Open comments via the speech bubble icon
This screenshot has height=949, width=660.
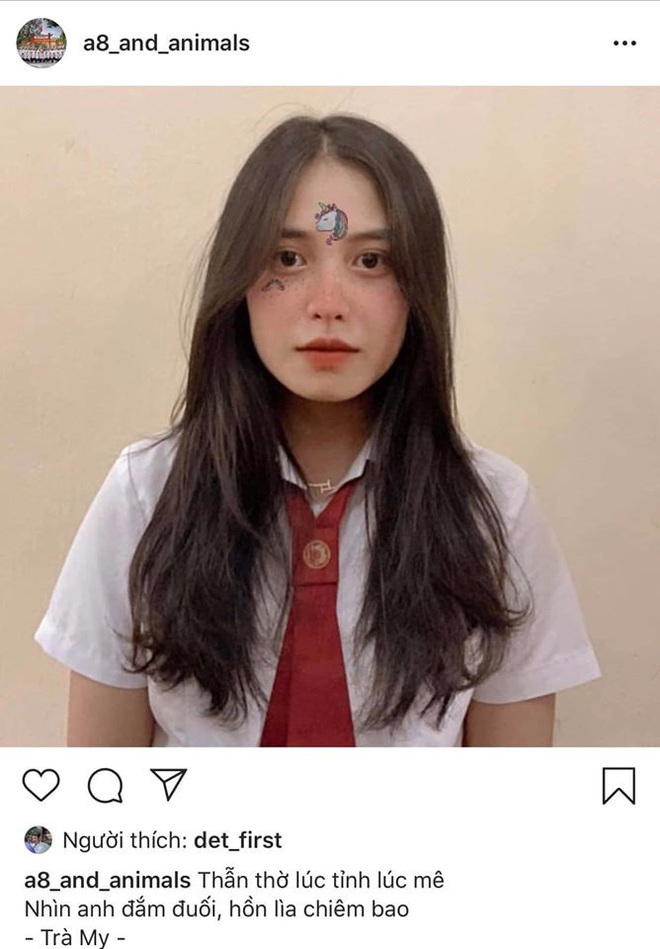[x=104, y=786]
